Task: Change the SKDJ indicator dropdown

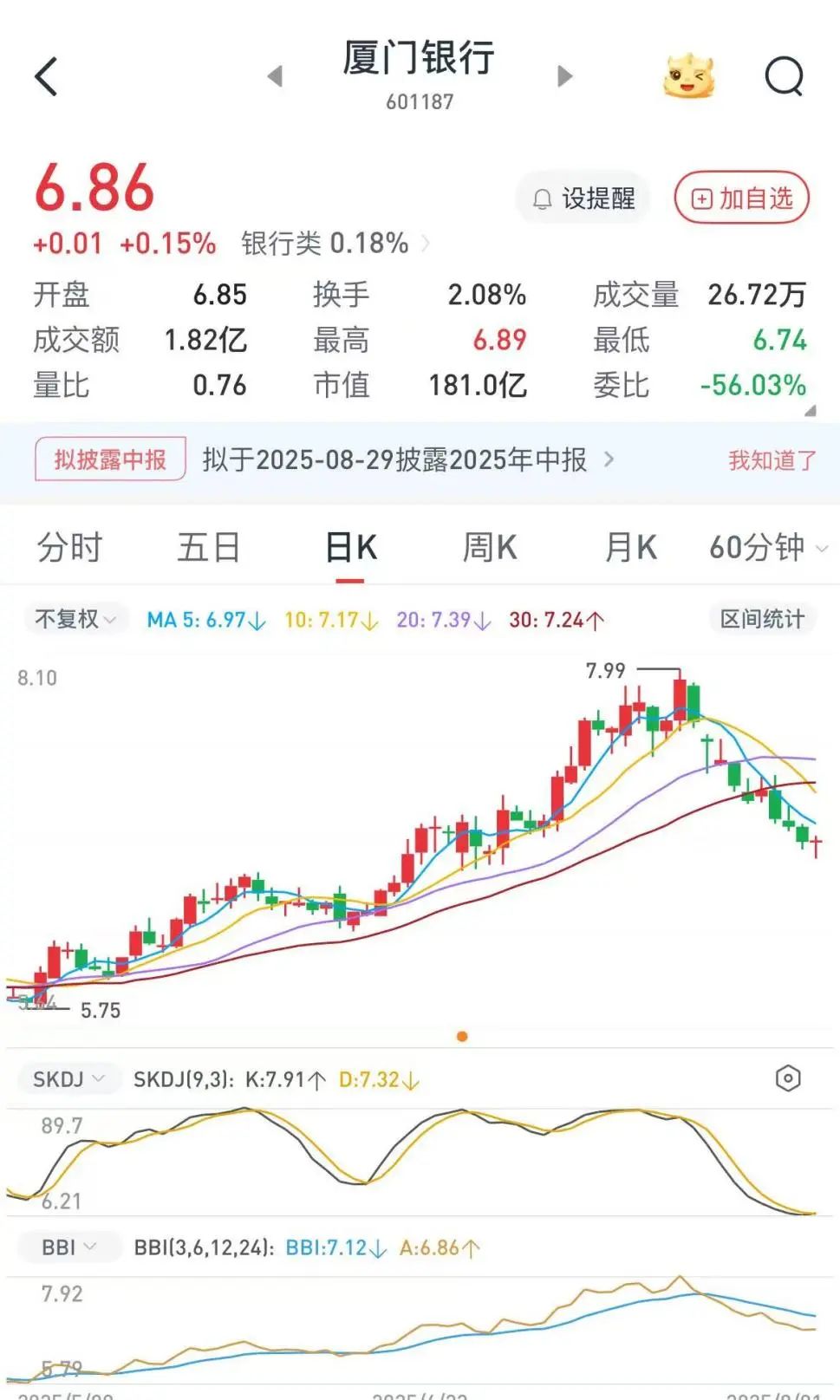Action: (x=68, y=1079)
